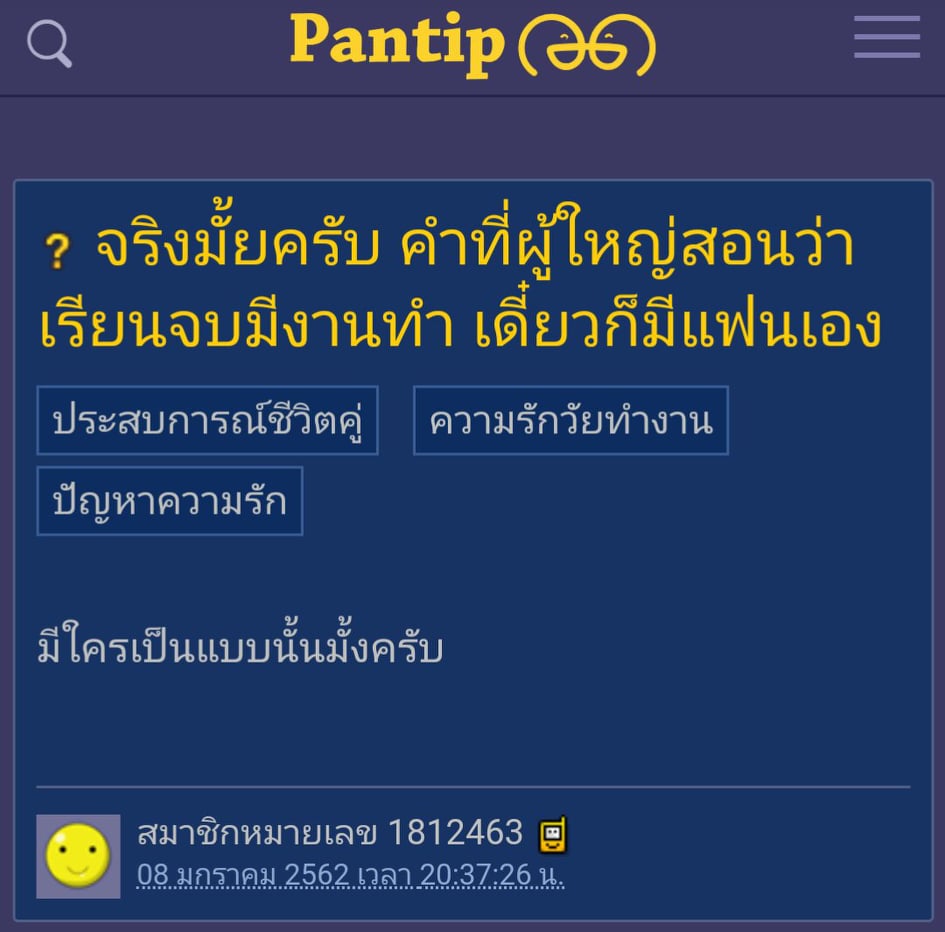Open tag ประสบการณ์ชีวิตคู่

click(x=208, y=421)
